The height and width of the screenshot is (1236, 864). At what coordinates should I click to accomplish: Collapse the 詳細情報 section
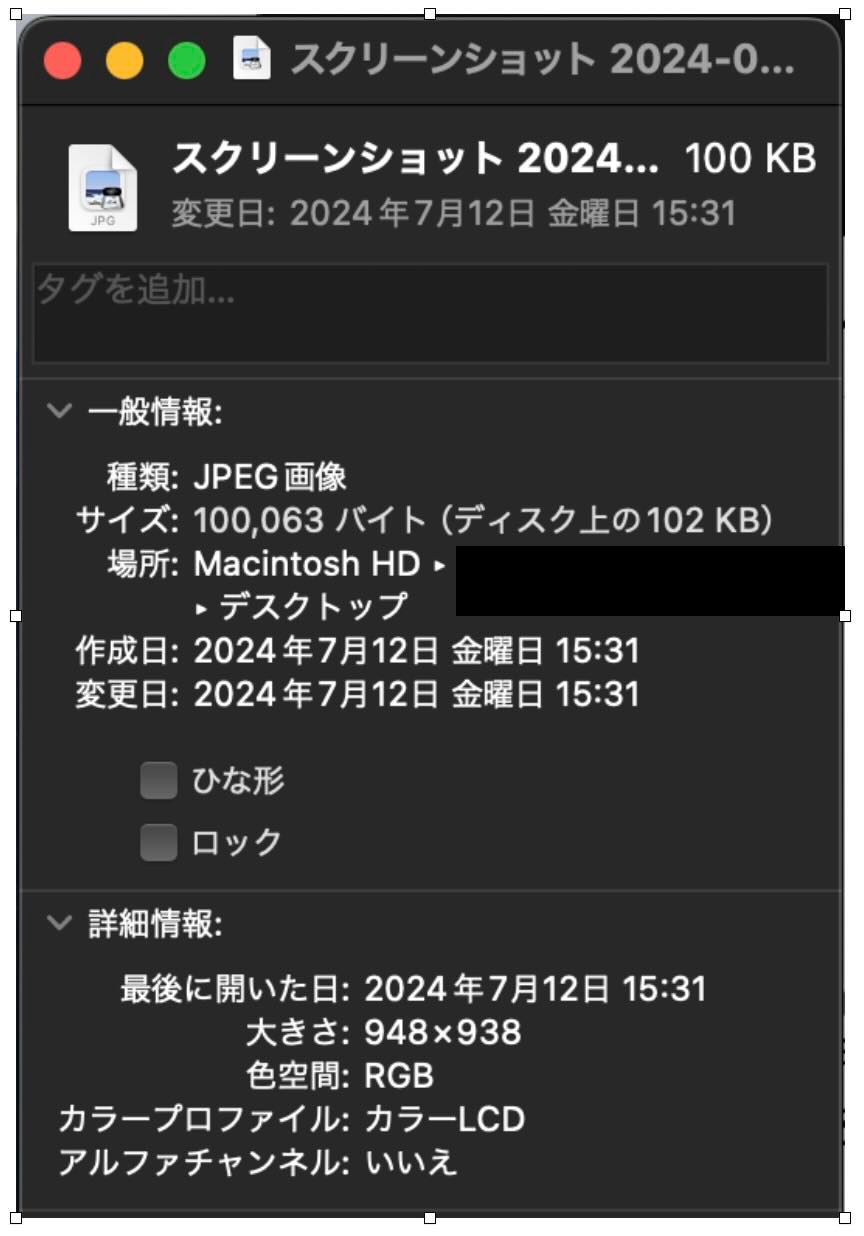pos(60,923)
